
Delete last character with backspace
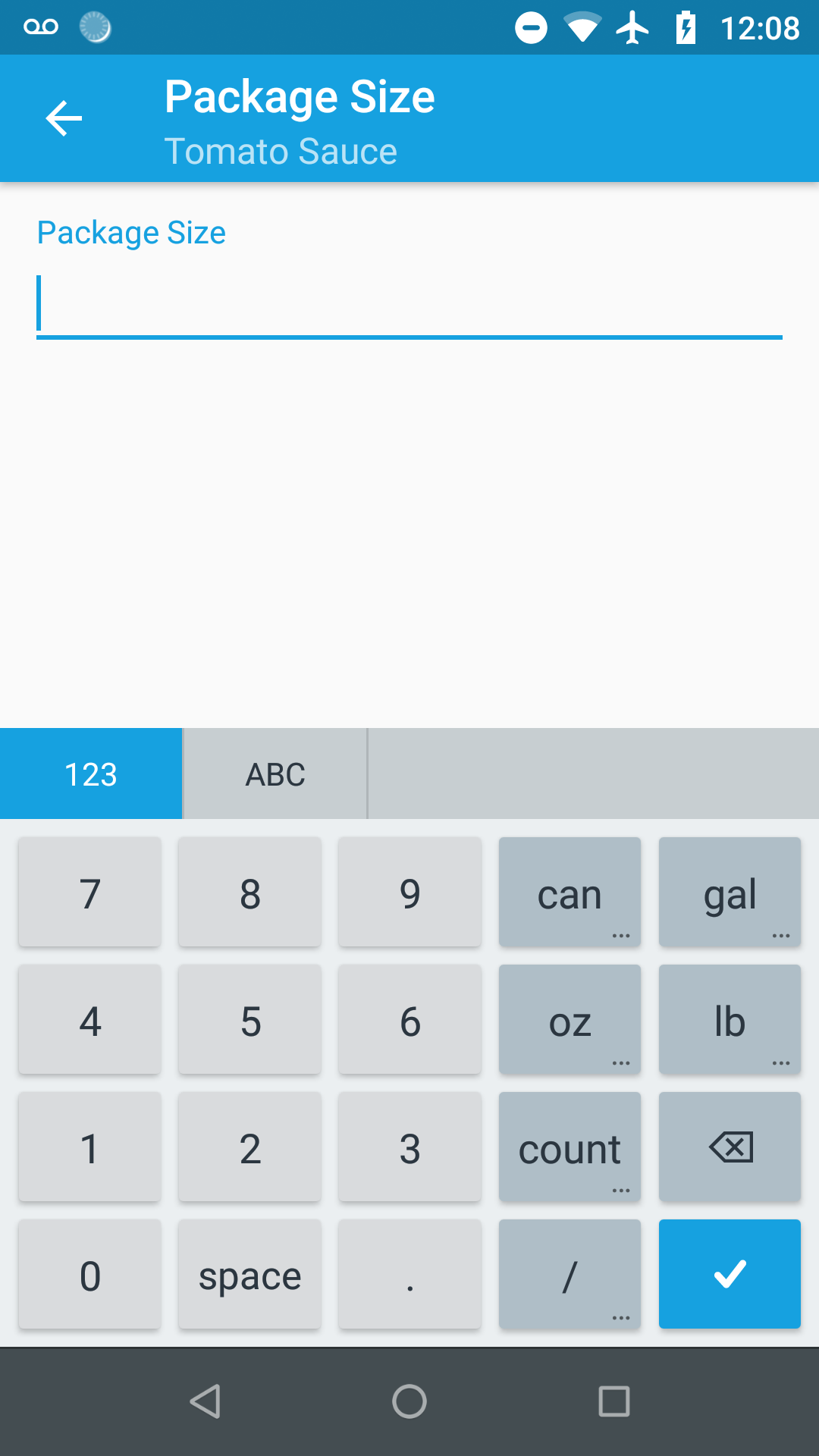[x=730, y=1147]
